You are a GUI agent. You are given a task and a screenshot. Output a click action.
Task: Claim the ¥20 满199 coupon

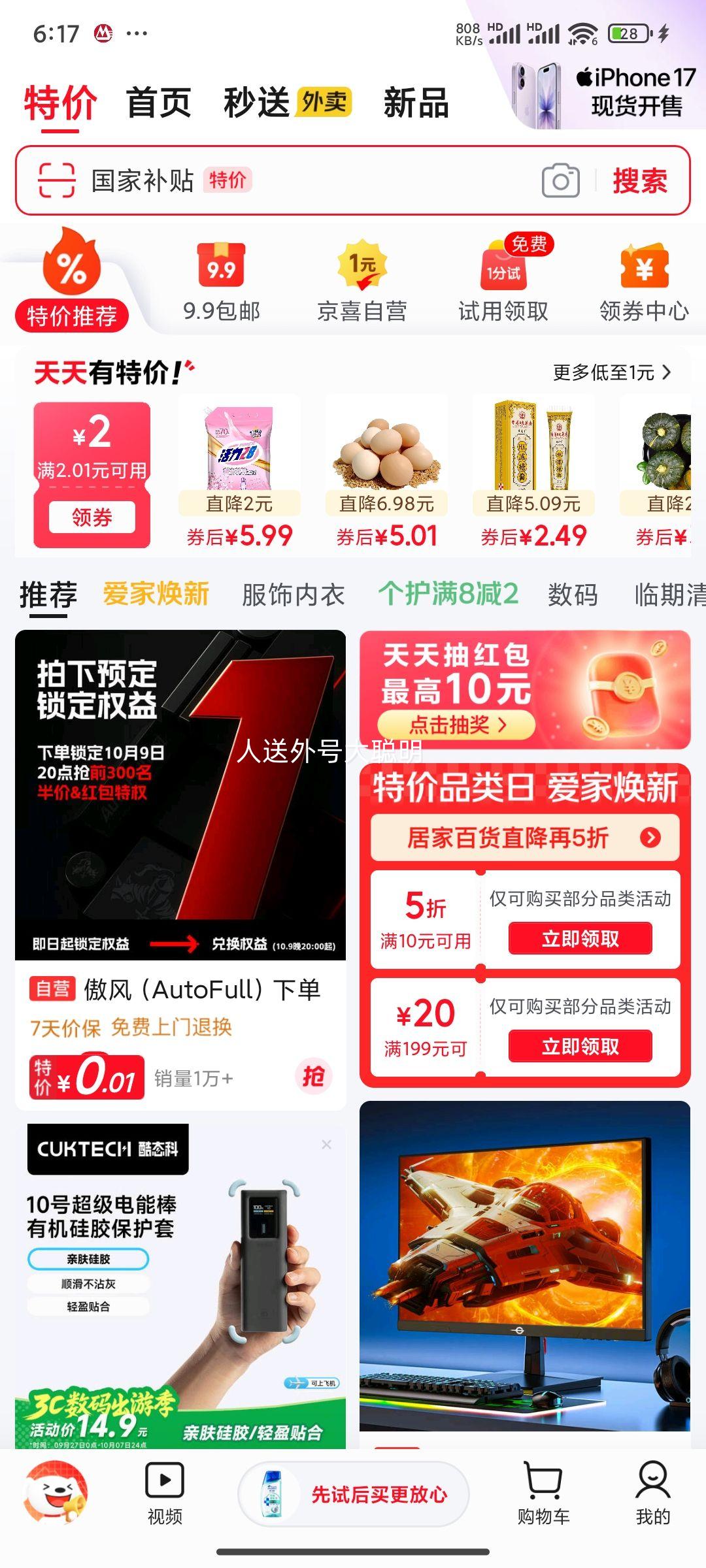pos(580,1047)
